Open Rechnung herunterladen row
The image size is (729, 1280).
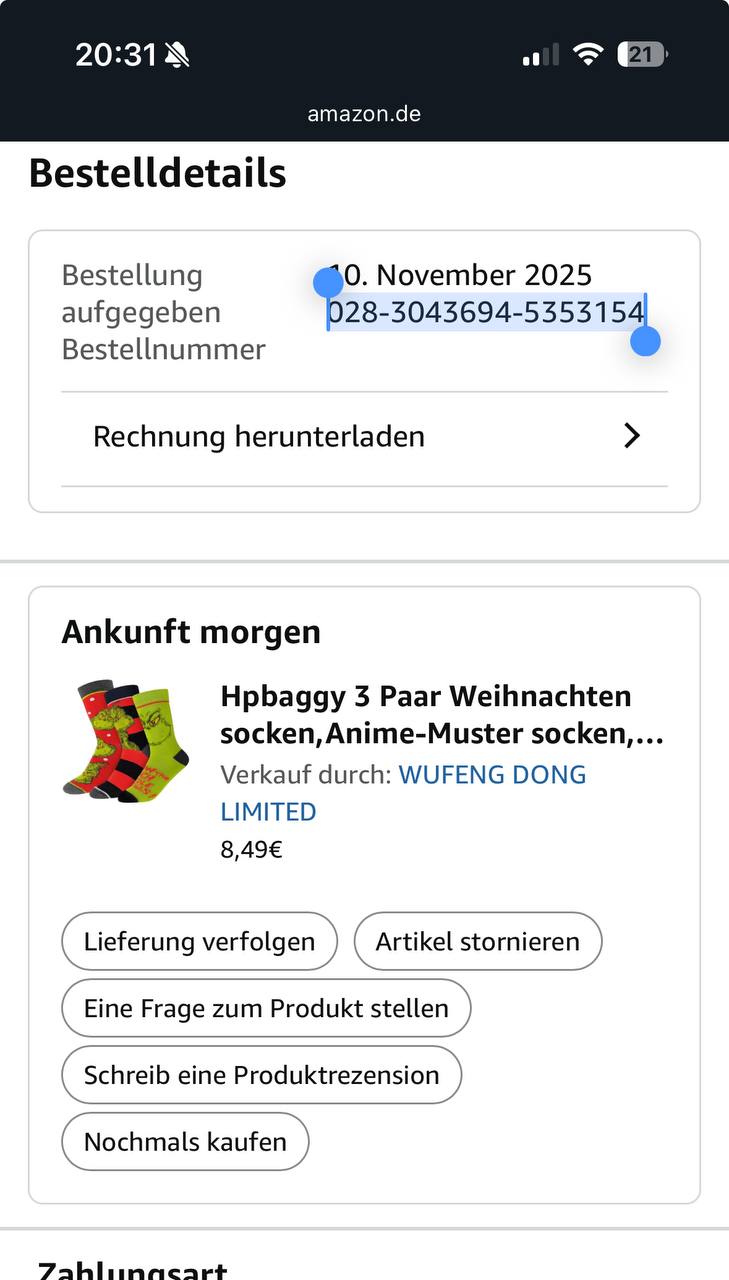click(x=364, y=437)
